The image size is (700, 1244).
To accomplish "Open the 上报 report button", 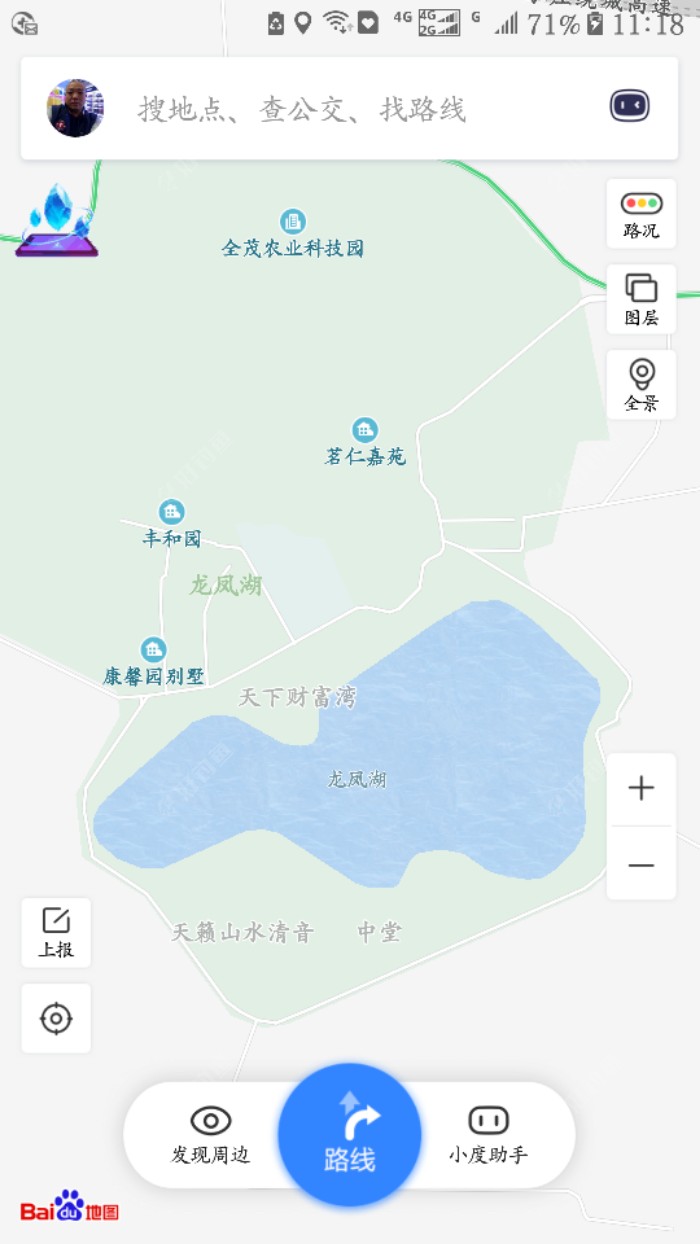I will click(56, 932).
